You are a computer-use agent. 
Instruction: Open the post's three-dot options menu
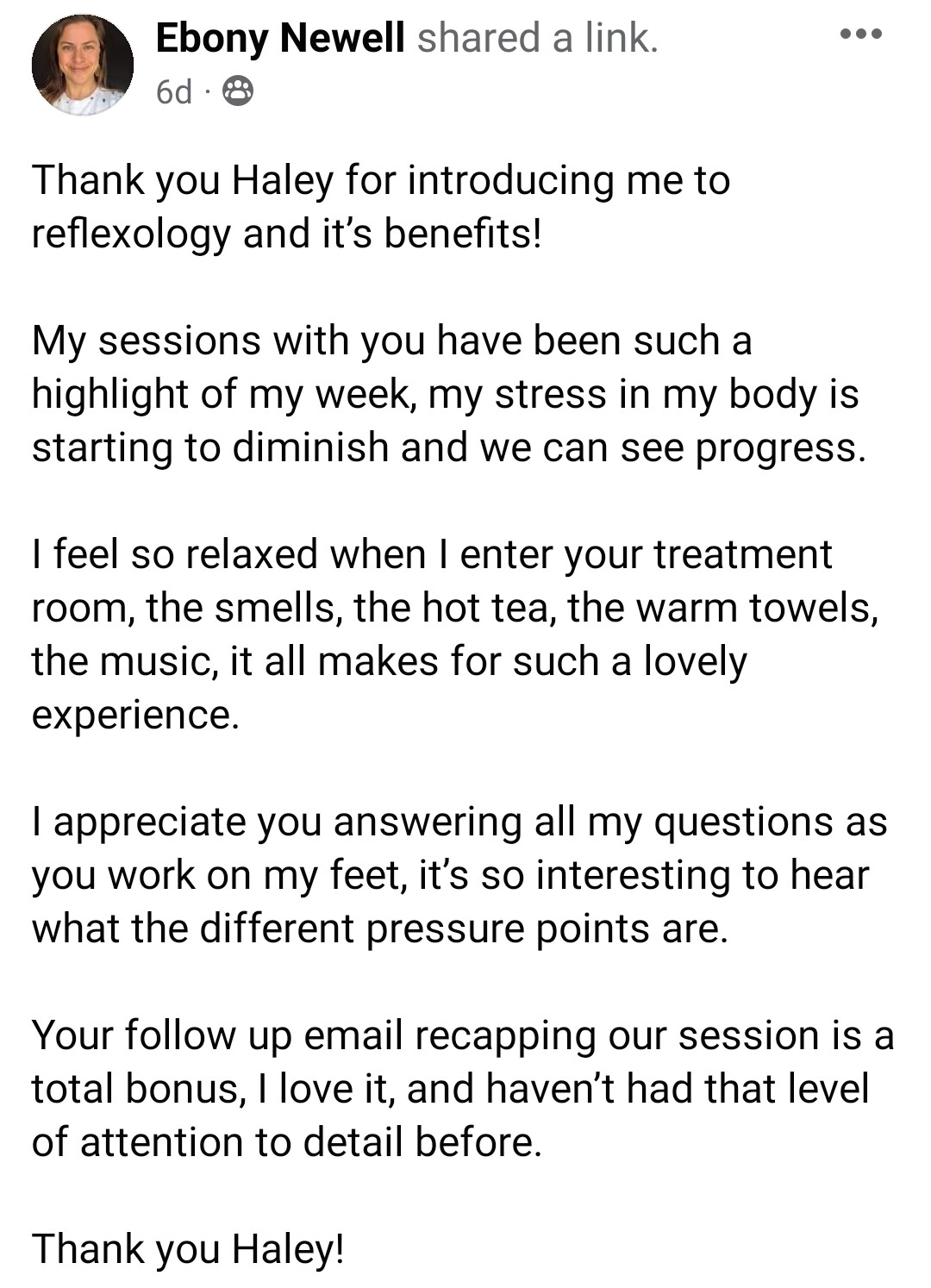[x=861, y=35]
